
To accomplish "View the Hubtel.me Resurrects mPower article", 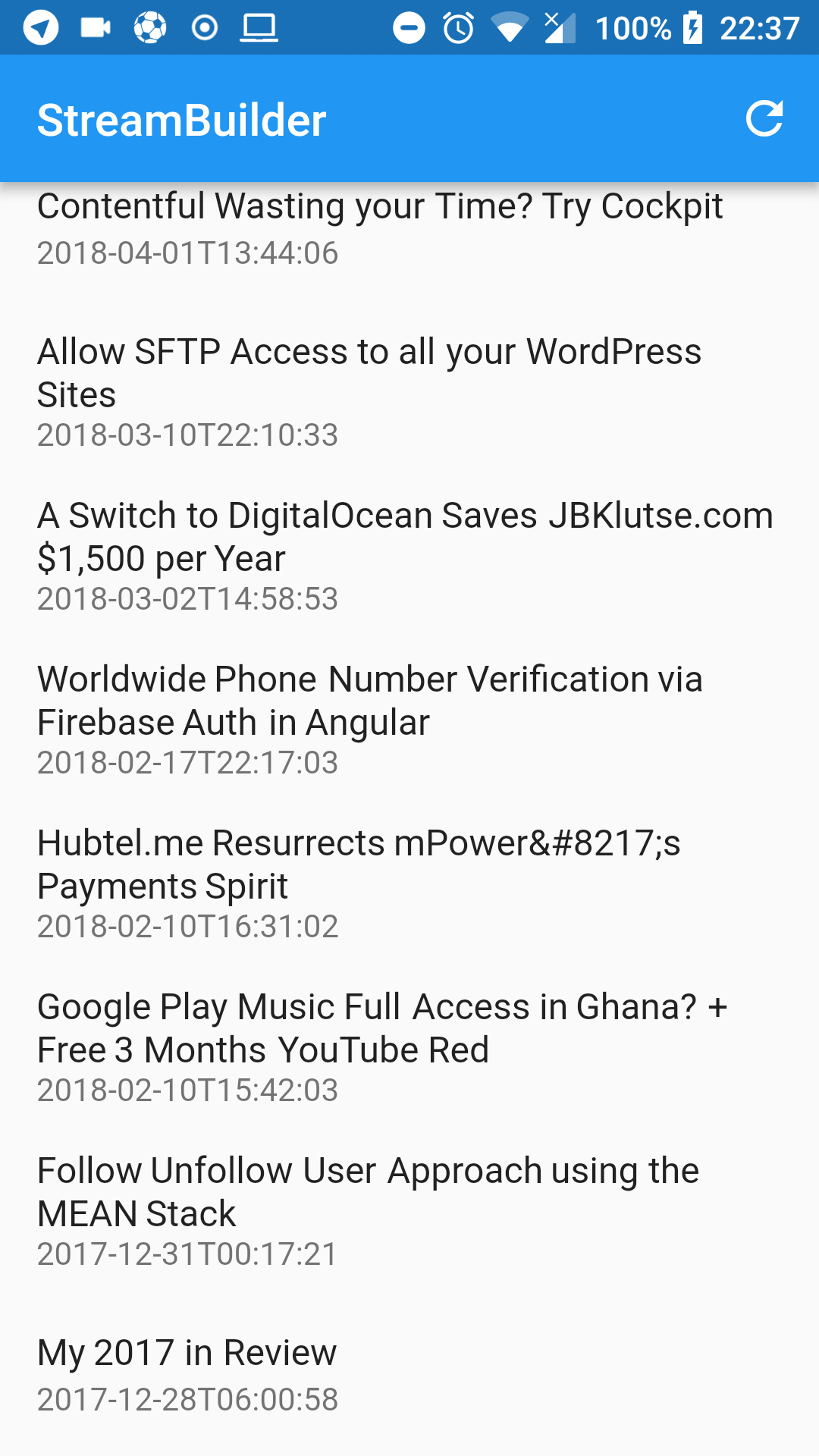I will pyautogui.click(x=359, y=883).
